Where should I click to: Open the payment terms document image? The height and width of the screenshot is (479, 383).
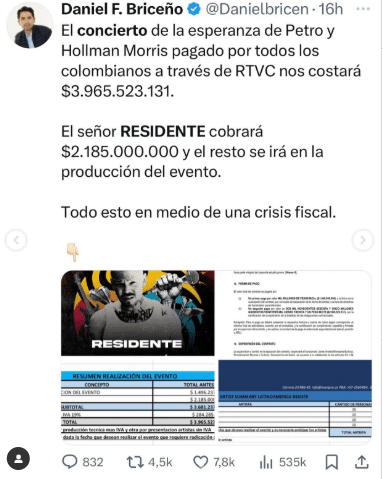click(x=295, y=315)
